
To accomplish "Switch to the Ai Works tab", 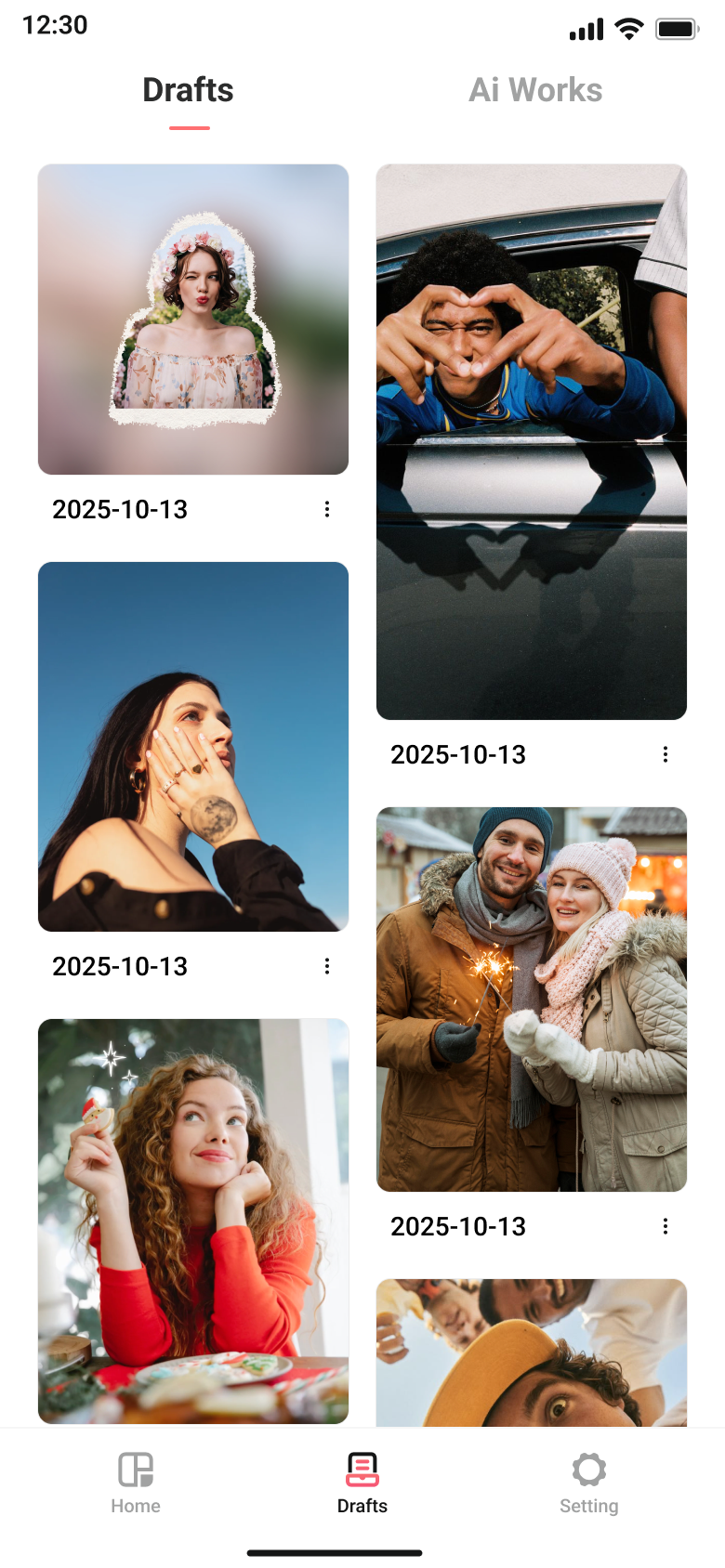I will tap(535, 90).
